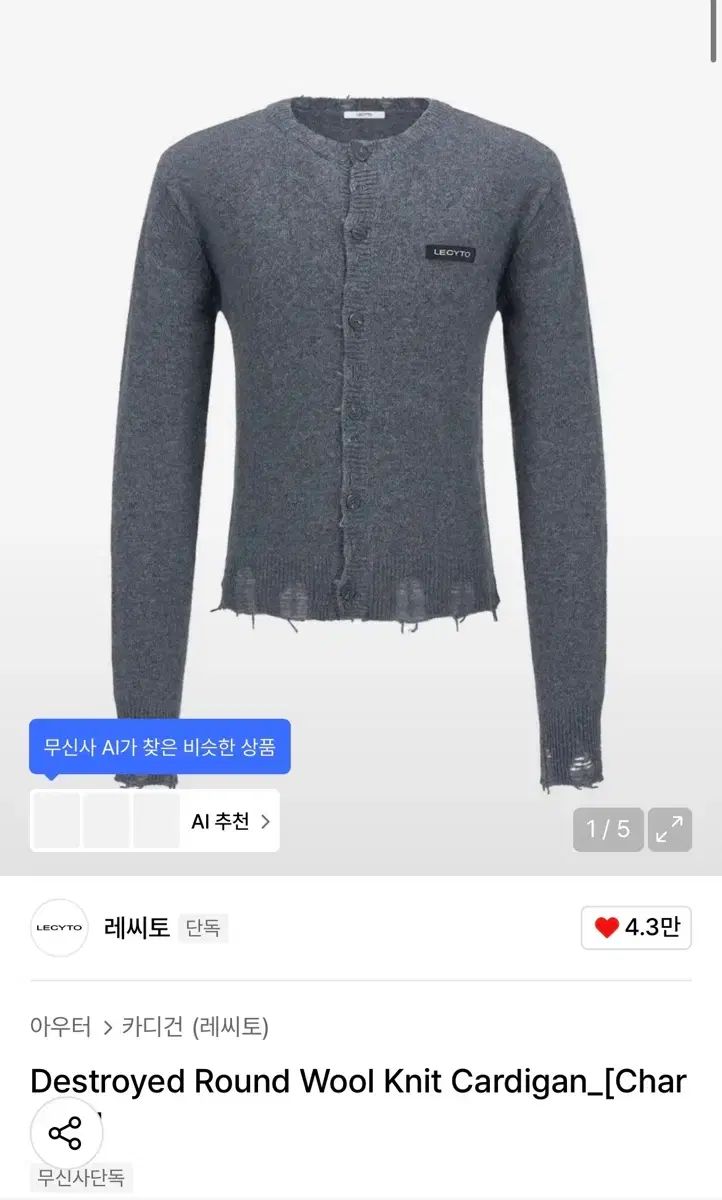Open the 레씨토 brand page
Screen dimensions: 722x1200
click(x=137, y=928)
